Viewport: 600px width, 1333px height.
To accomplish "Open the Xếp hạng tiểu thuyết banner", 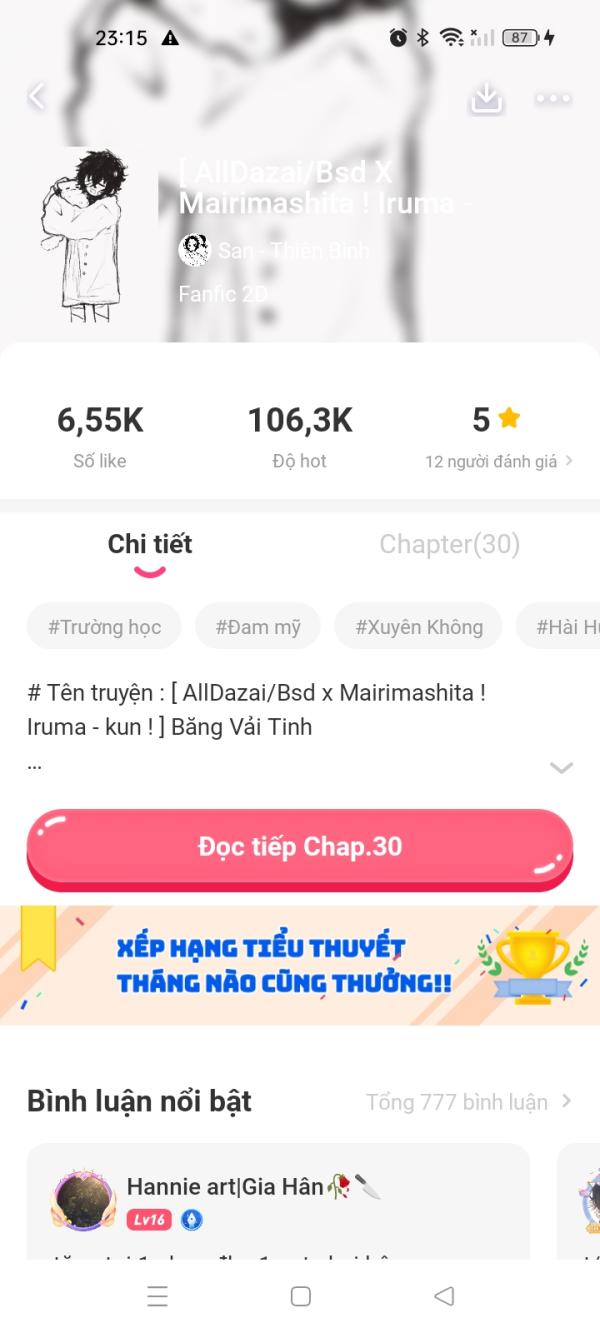I will click(x=300, y=965).
